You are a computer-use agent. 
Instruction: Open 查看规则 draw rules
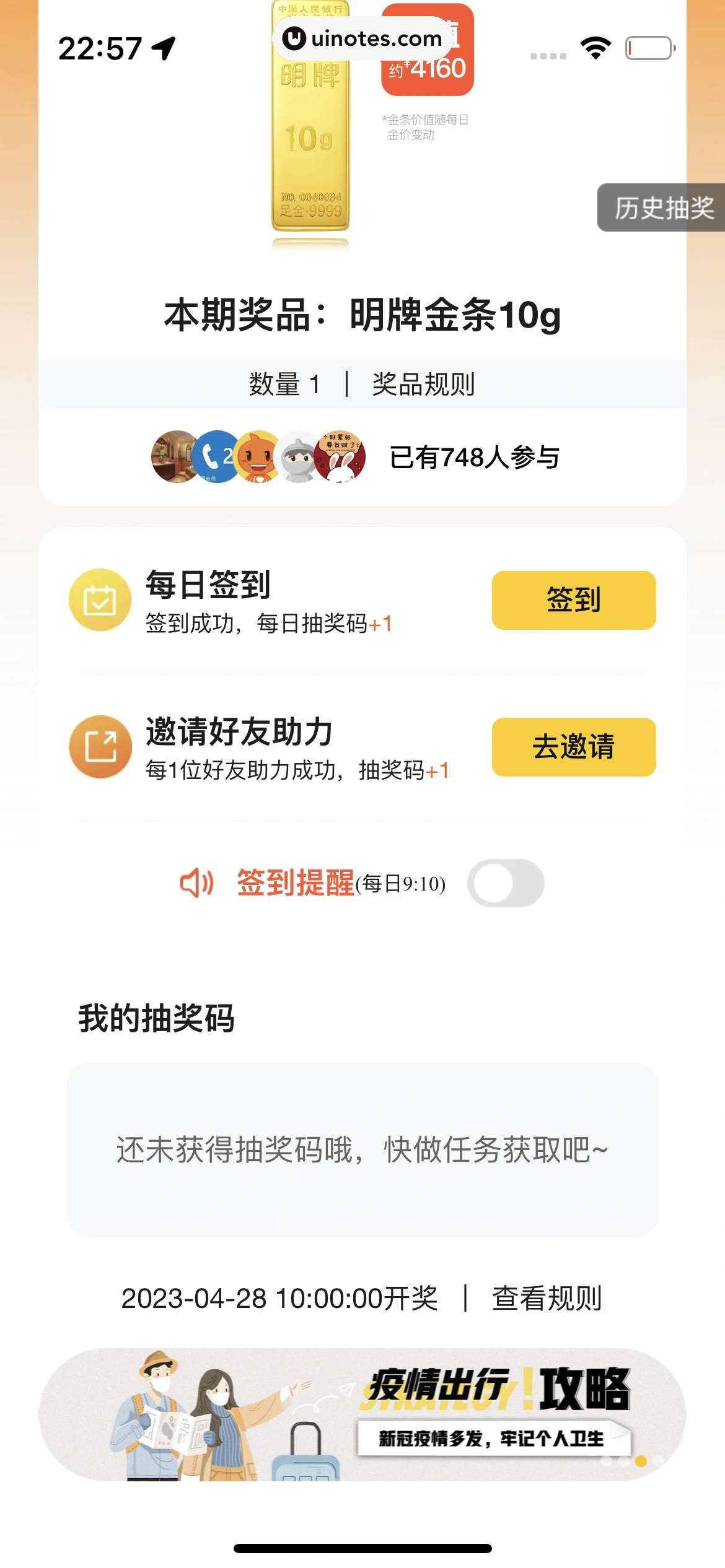click(547, 1298)
